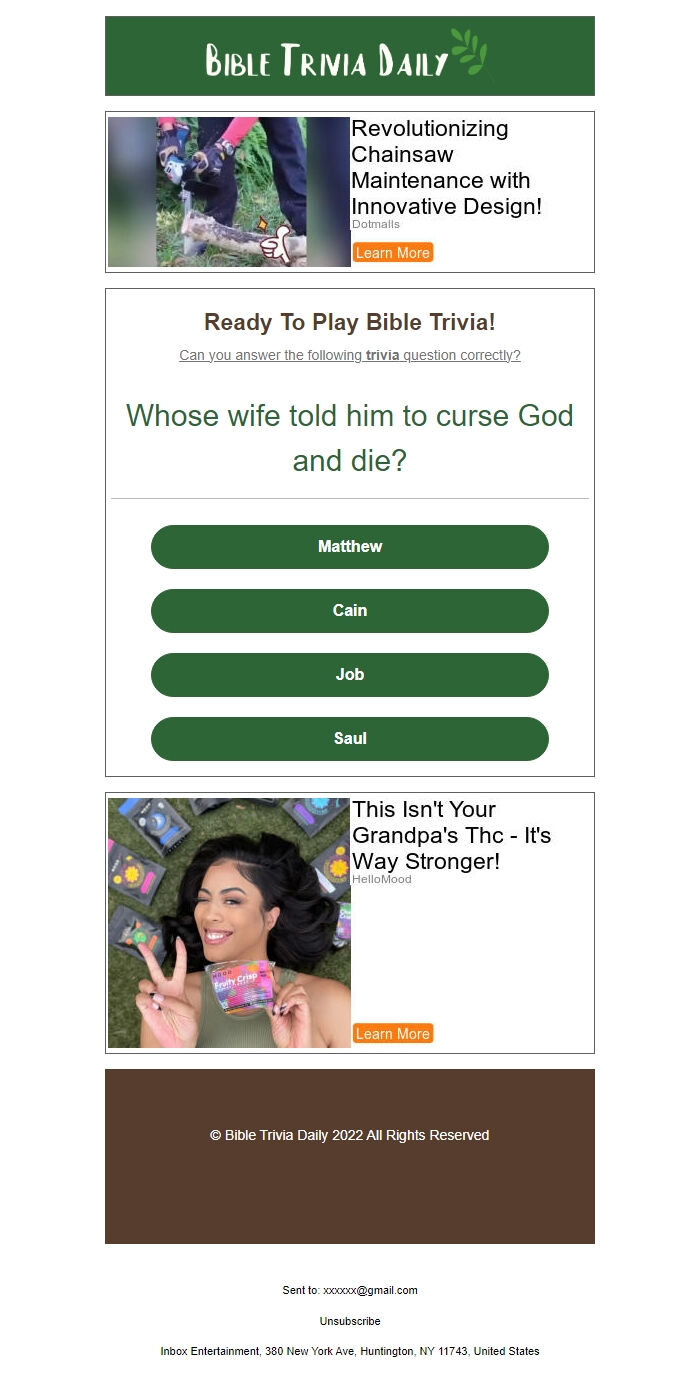Select the Matthew answer

coord(350,547)
